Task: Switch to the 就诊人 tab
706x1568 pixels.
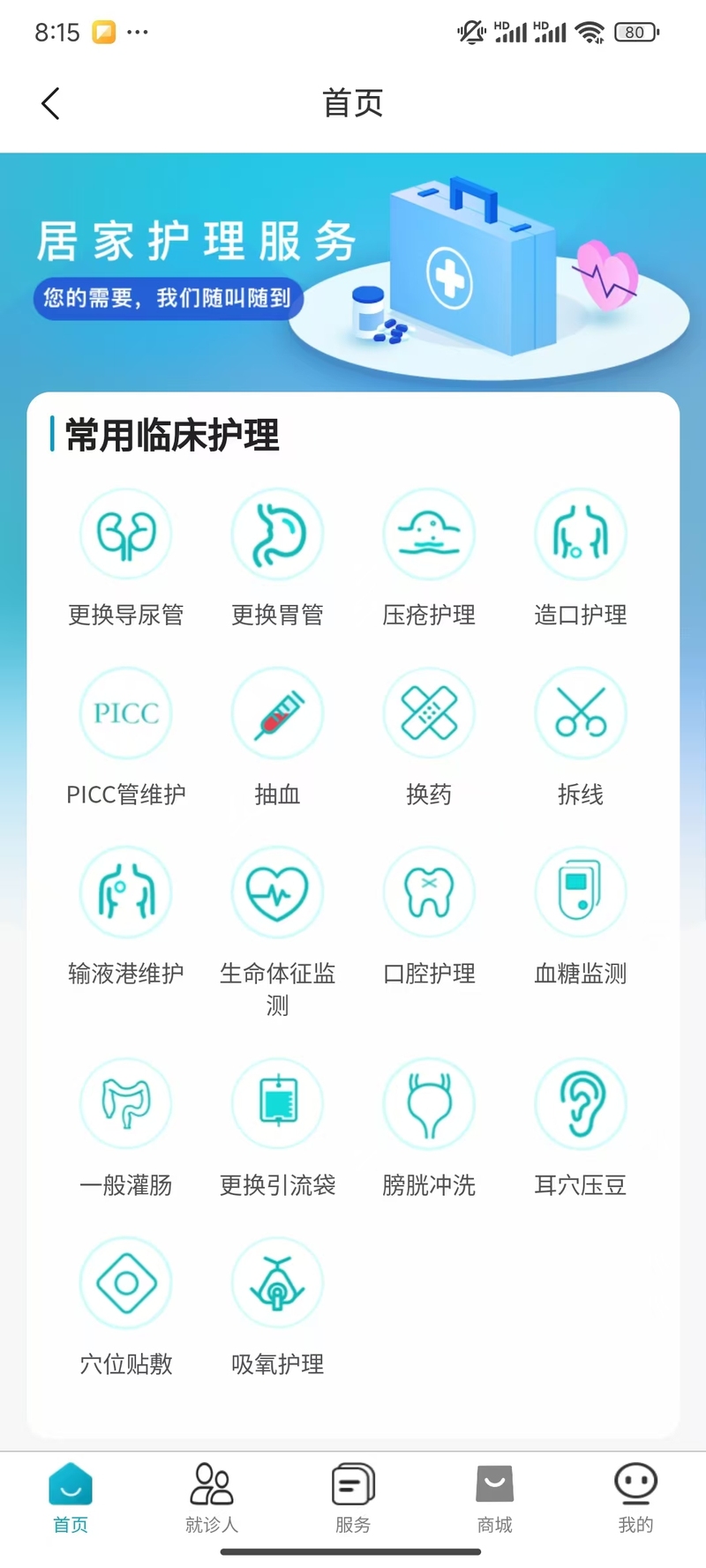Action: pyautogui.click(x=212, y=1498)
